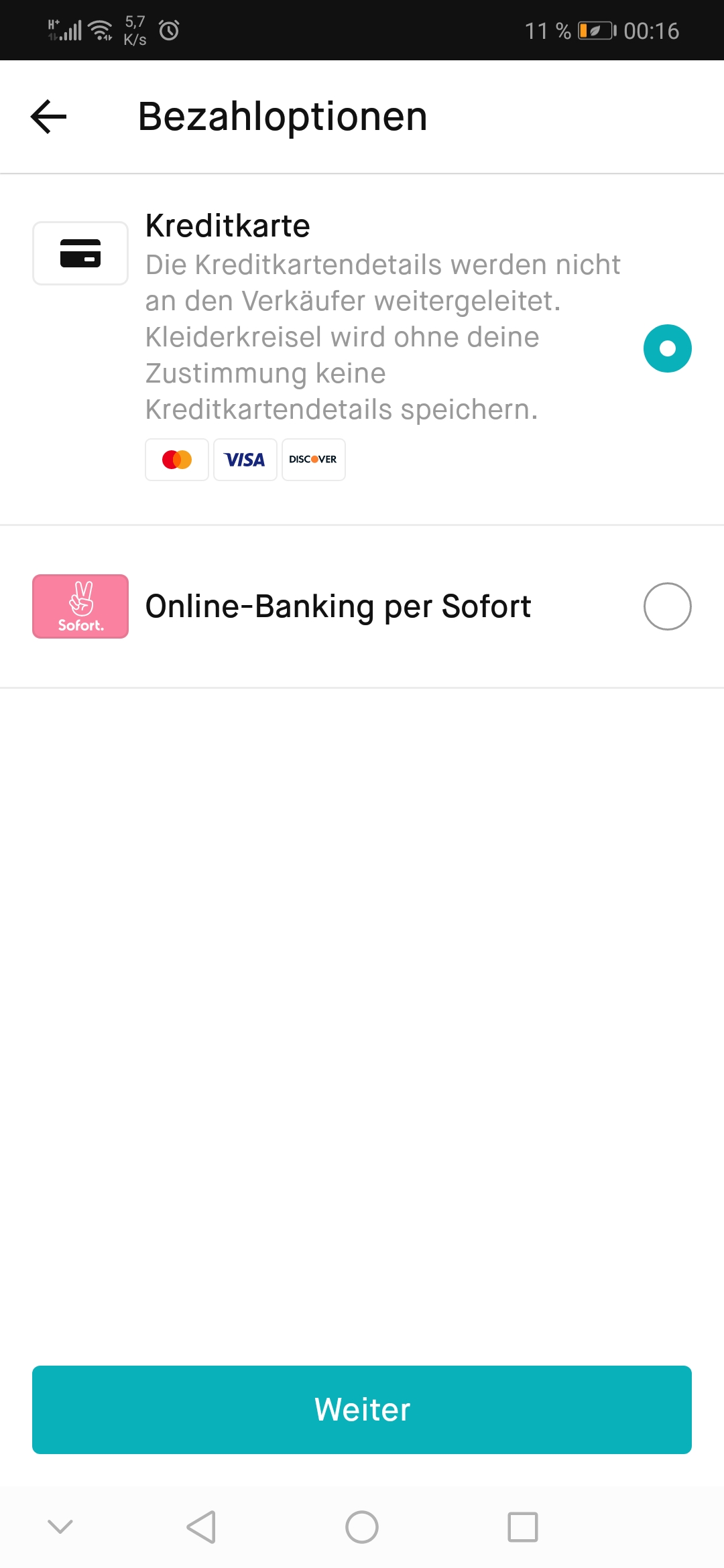Select the Kreditkarte radio button
The height and width of the screenshot is (1568, 724).
click(667, 348)
